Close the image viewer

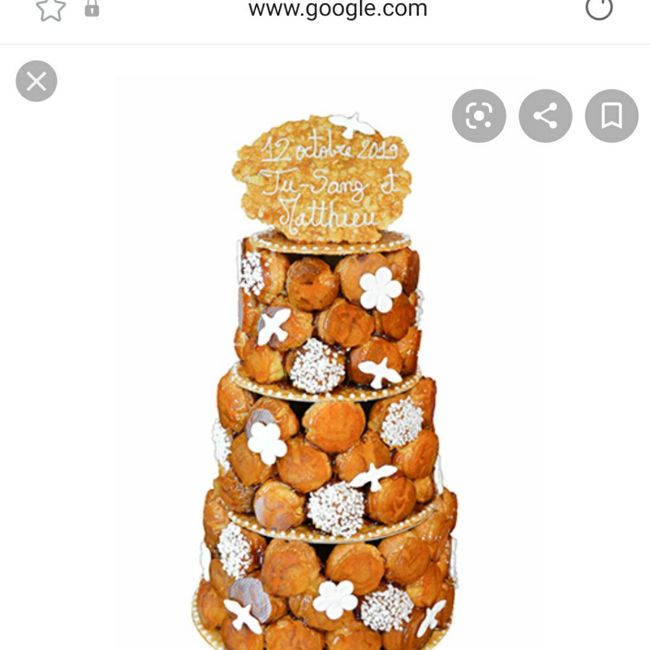pos(36,81)
